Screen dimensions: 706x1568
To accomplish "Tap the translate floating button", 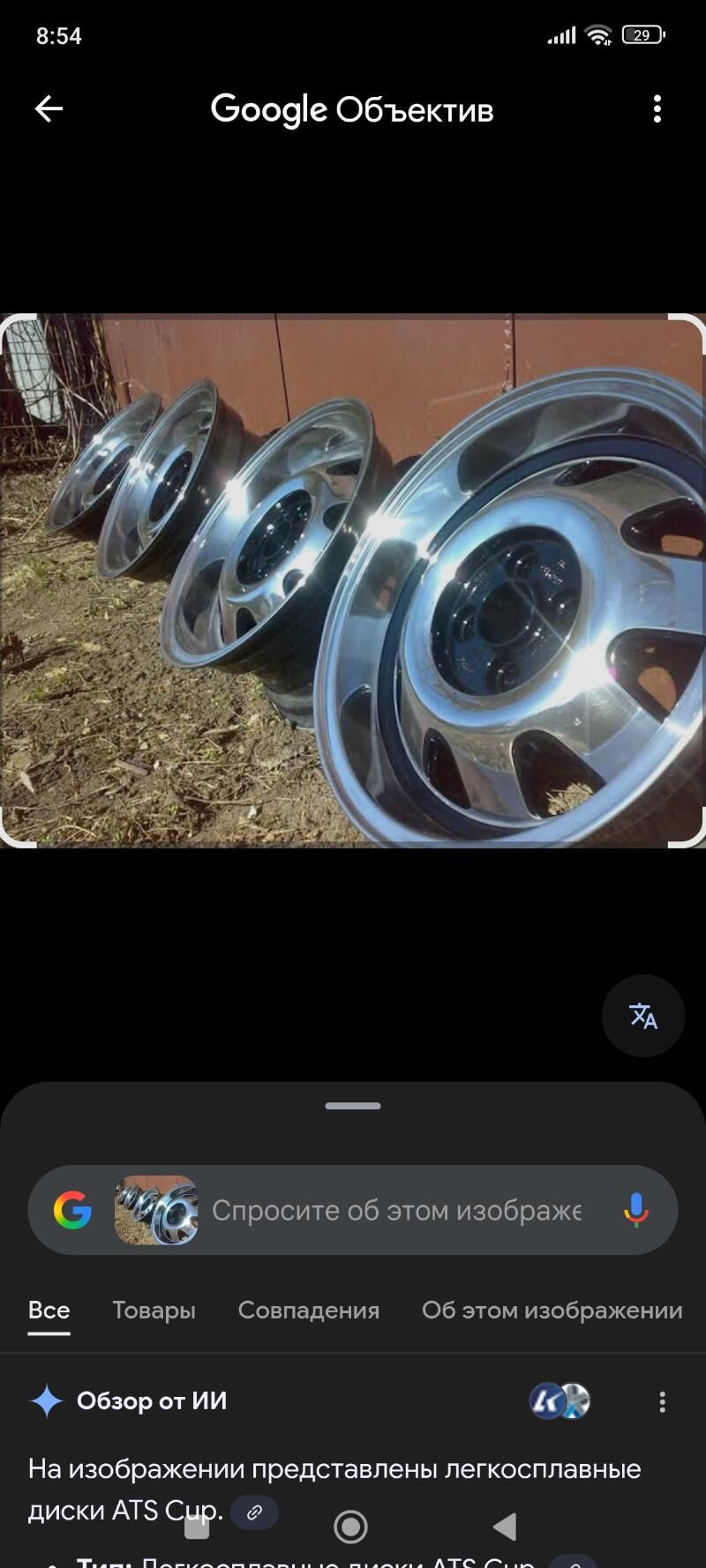I will click(x=642, y=1016).
